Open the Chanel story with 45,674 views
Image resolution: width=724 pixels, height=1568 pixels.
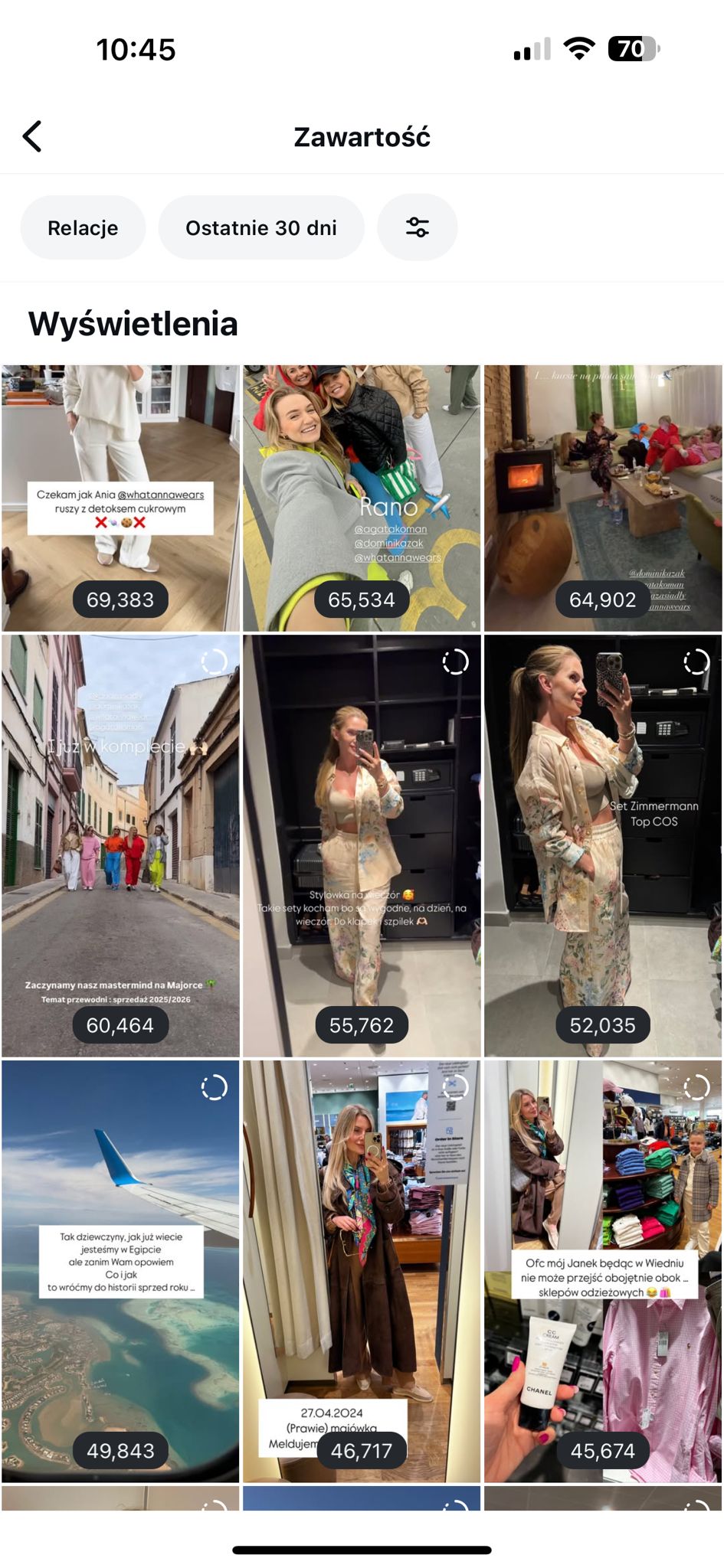pos(603,1271)
